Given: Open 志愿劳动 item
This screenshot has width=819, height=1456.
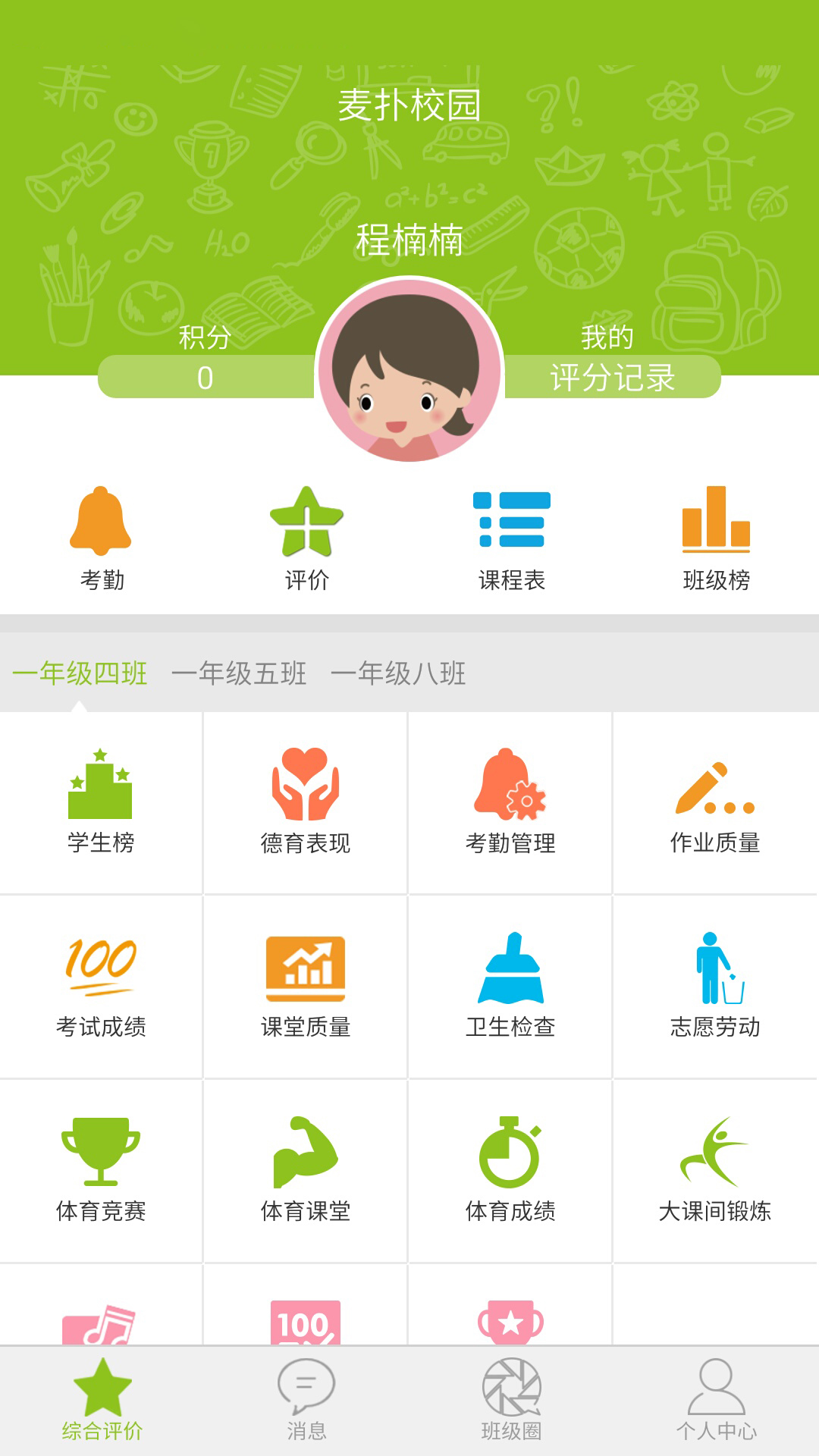Looking at the screenshot, I should point(715,986).
